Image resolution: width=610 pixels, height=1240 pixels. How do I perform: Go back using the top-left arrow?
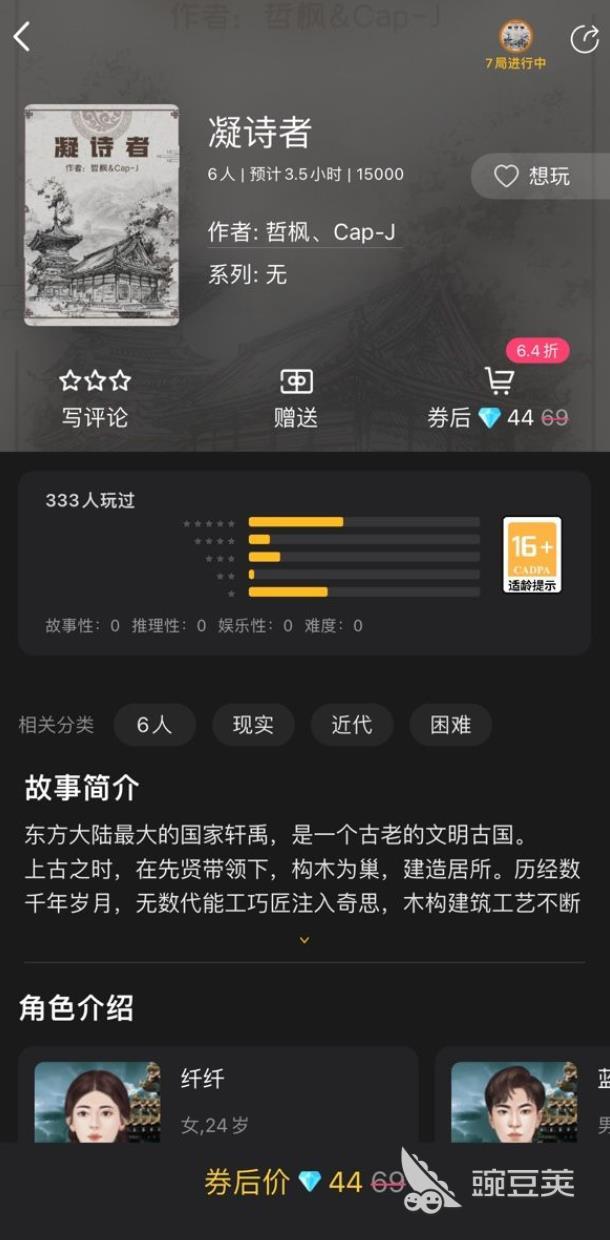tap(22, 38)
